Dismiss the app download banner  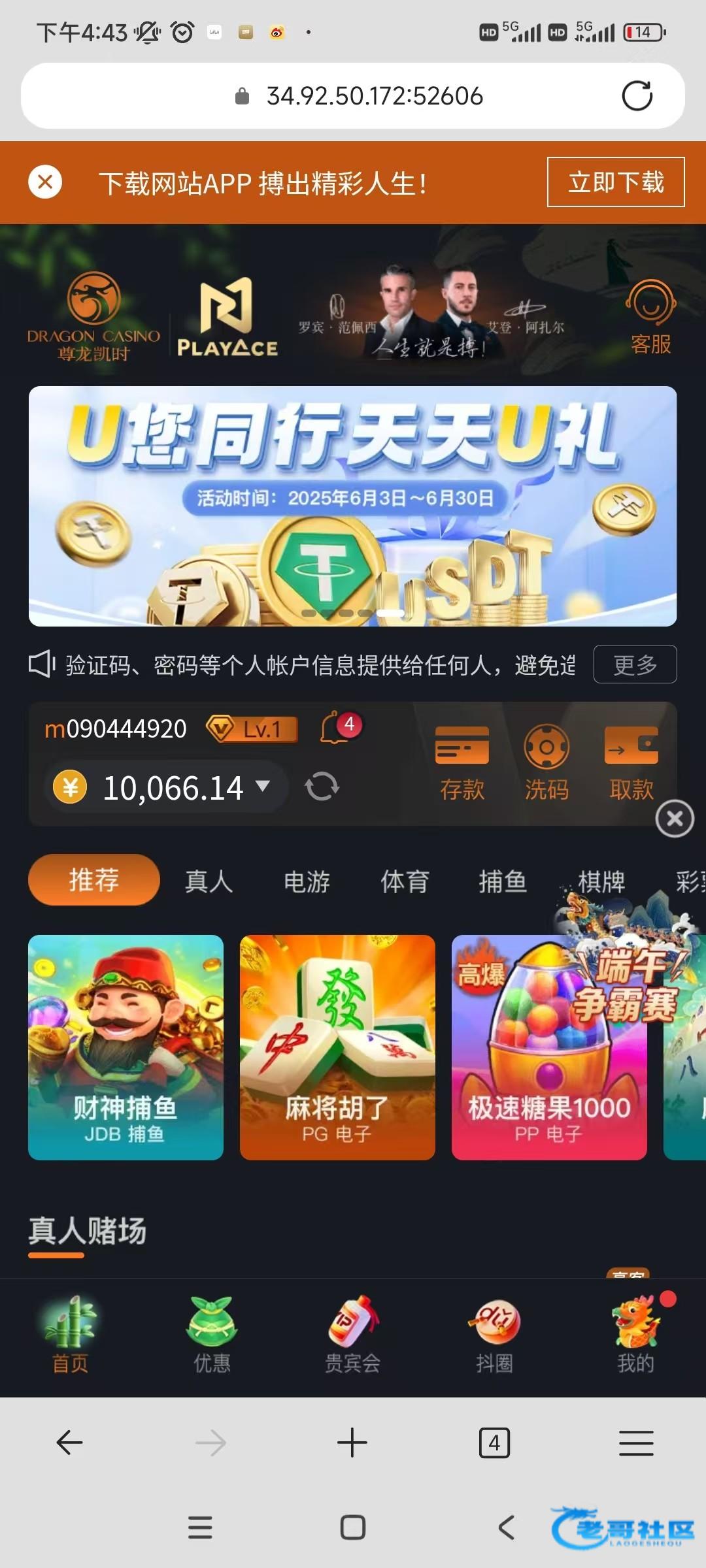[x=45, y=182]
